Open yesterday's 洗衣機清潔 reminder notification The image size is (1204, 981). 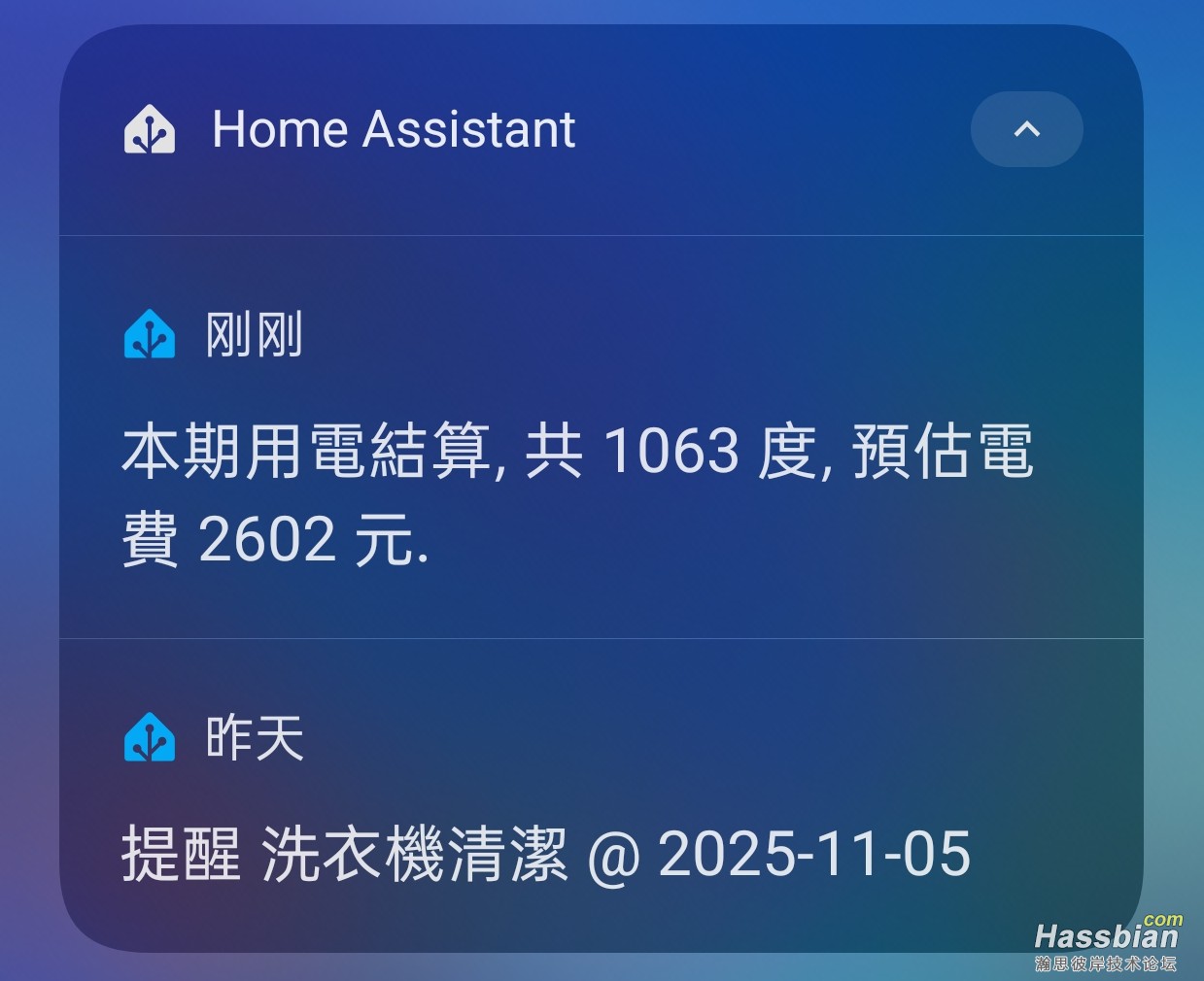point(546,853)
